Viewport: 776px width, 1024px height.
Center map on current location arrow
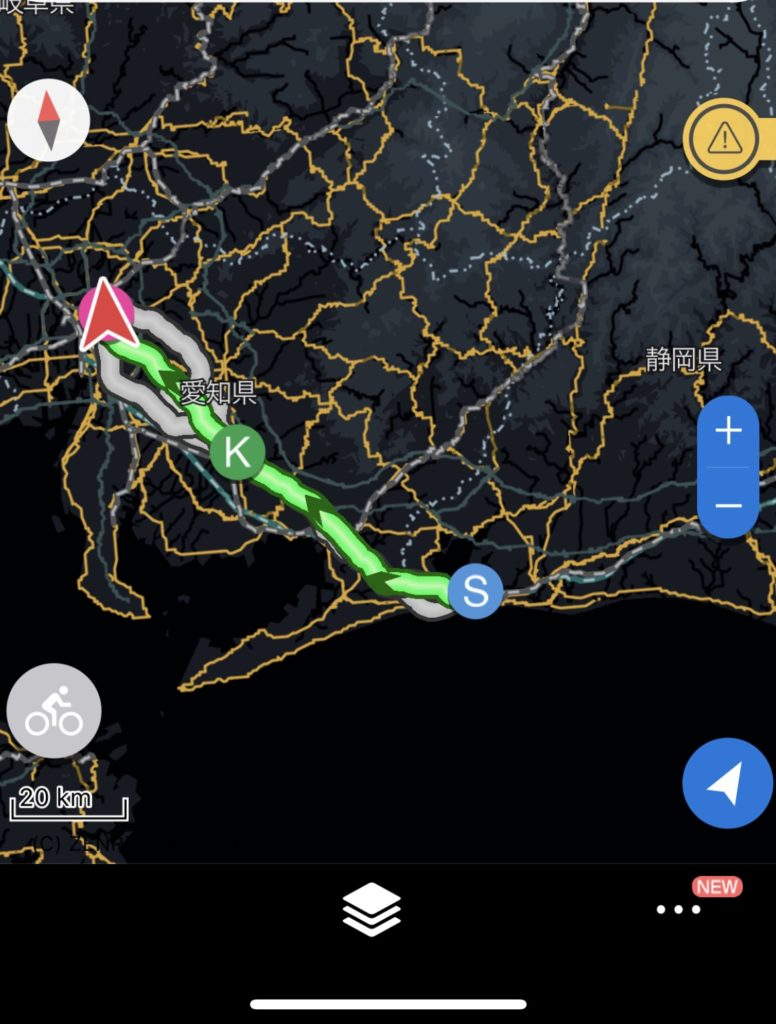[x=727, y=783]
